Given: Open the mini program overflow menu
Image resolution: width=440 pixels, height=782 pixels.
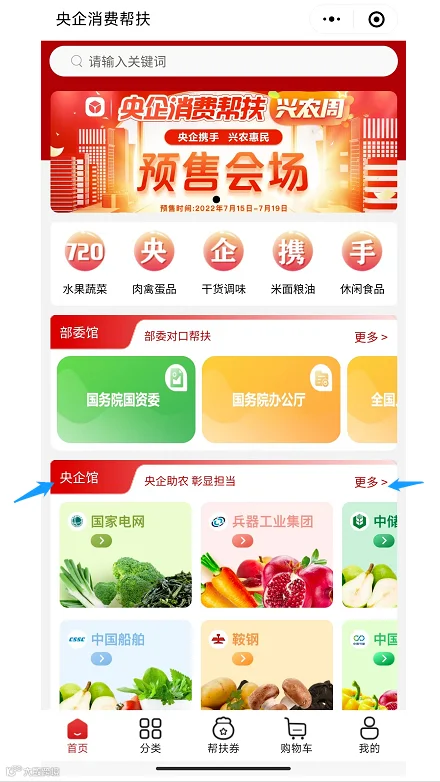Looking at the screenshot, I should (331, 19).
